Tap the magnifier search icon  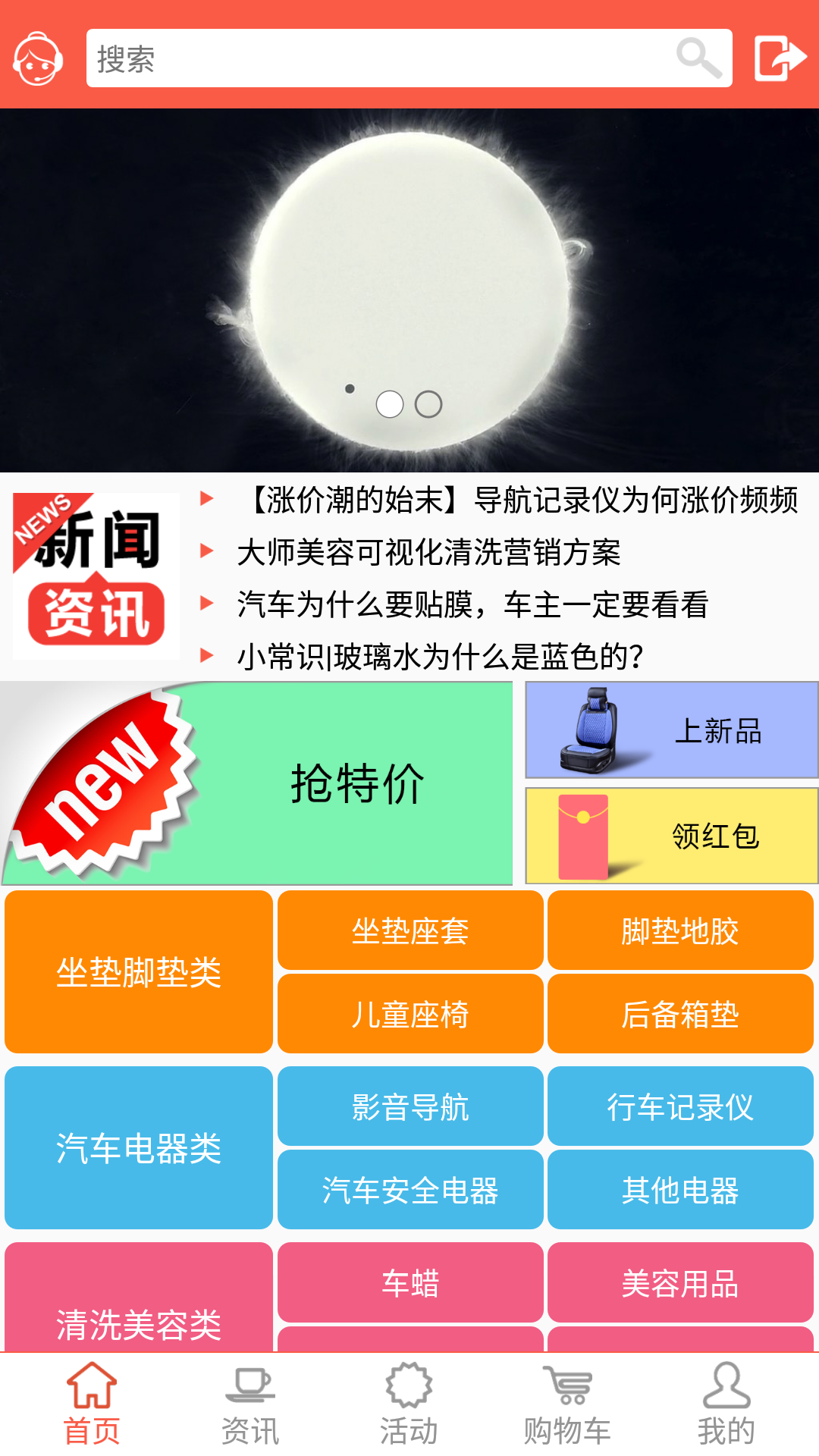[698, 58]
